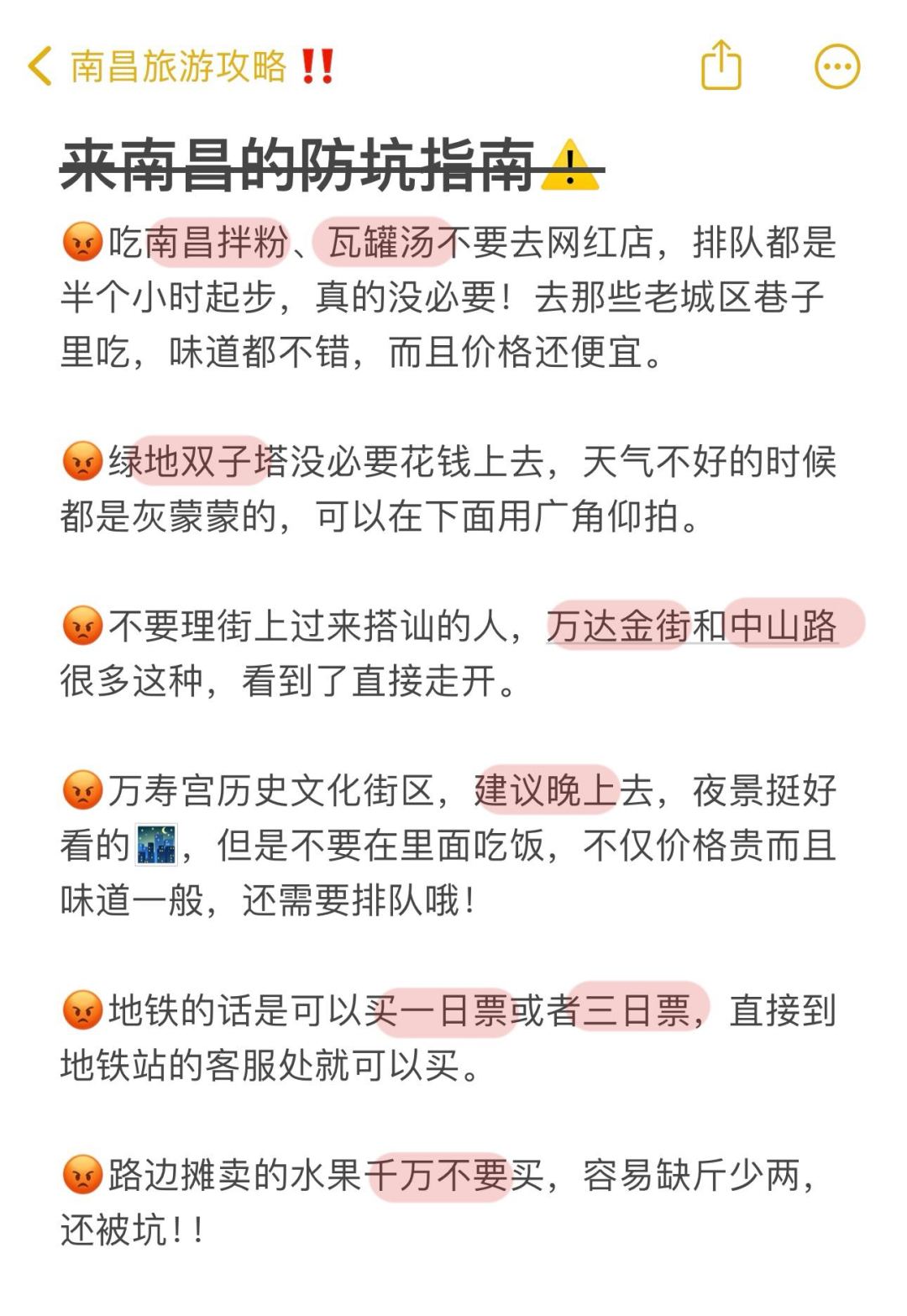Open the more options menu
907x1316 pixels.
[837, 66]
